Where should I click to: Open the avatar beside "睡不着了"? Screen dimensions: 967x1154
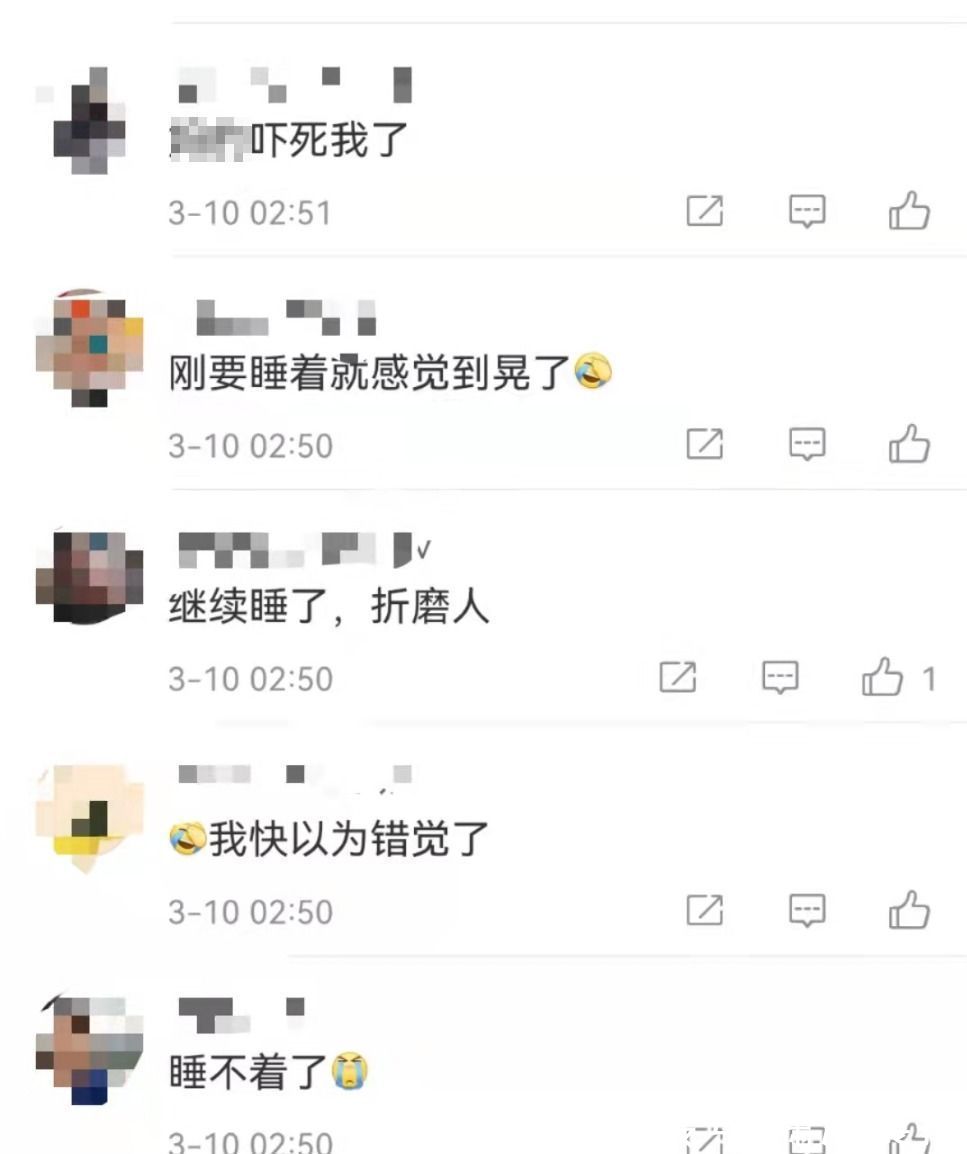coord(88,1050)
